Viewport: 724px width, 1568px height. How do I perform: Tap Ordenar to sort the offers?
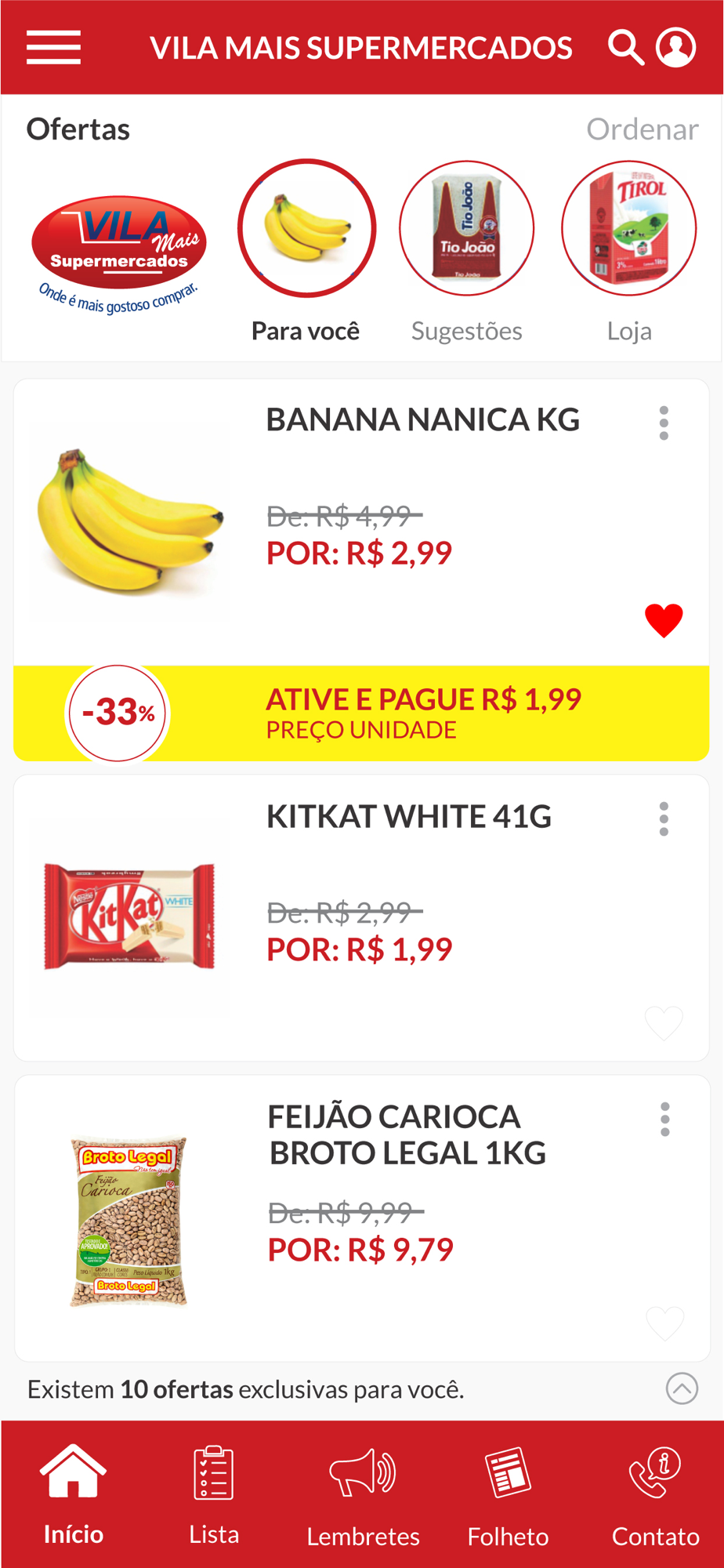pos(642,129)
